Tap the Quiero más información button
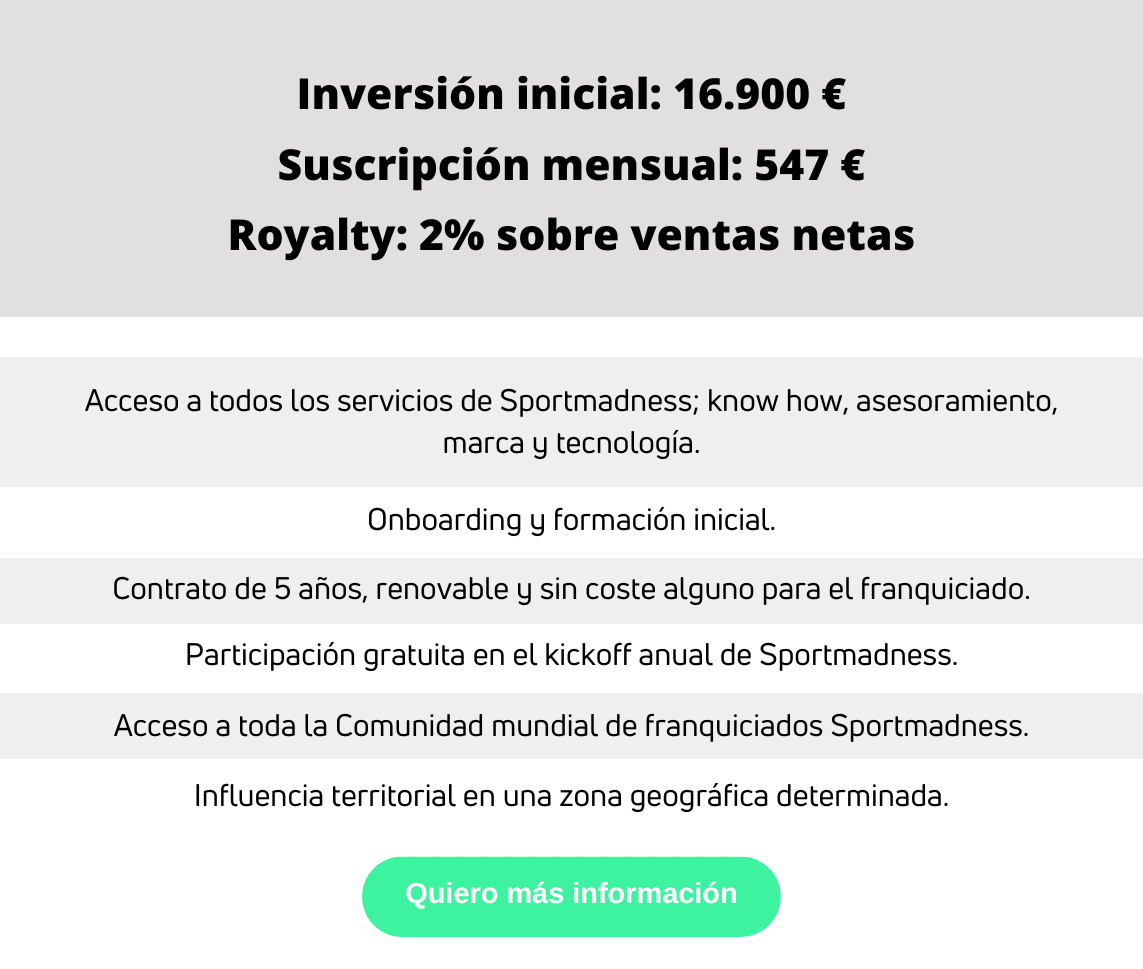The image size is (1143, 969). pos(571,896)
